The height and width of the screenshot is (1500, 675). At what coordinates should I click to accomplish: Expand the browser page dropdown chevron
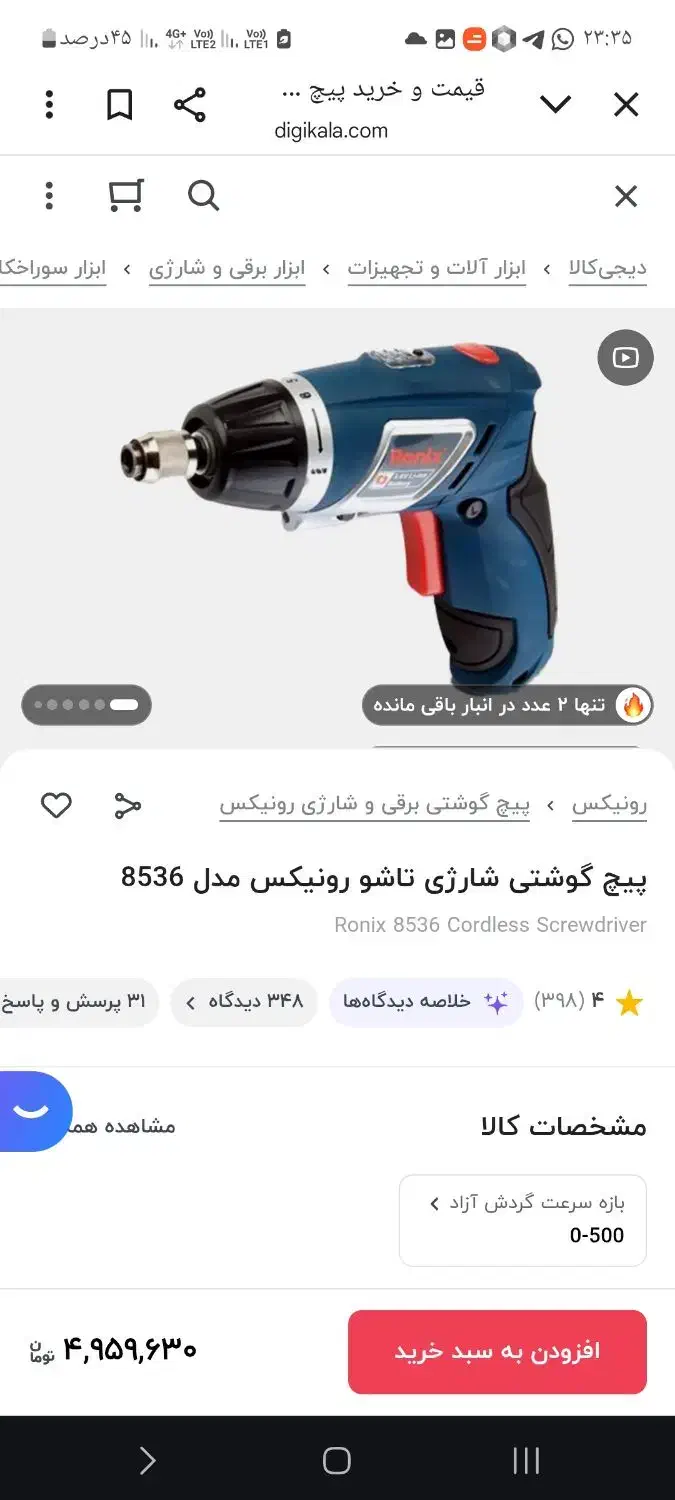[555, 104]
